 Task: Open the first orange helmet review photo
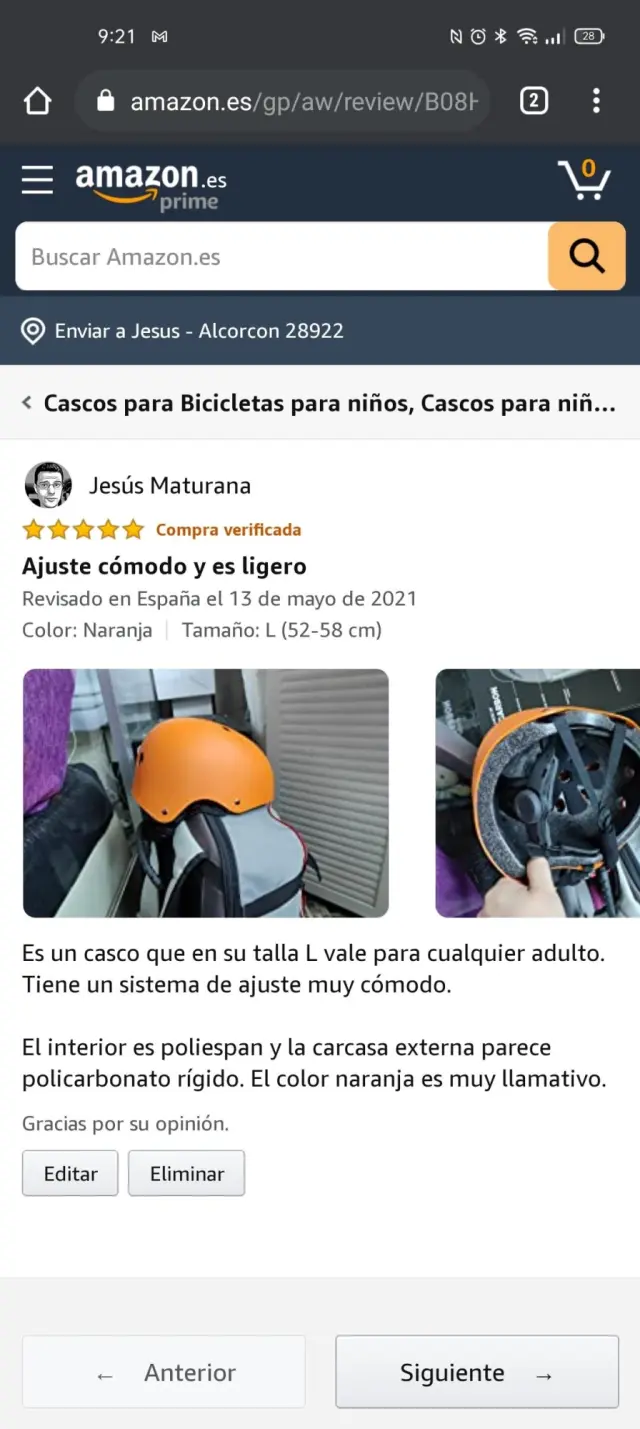tap(205, 793)
